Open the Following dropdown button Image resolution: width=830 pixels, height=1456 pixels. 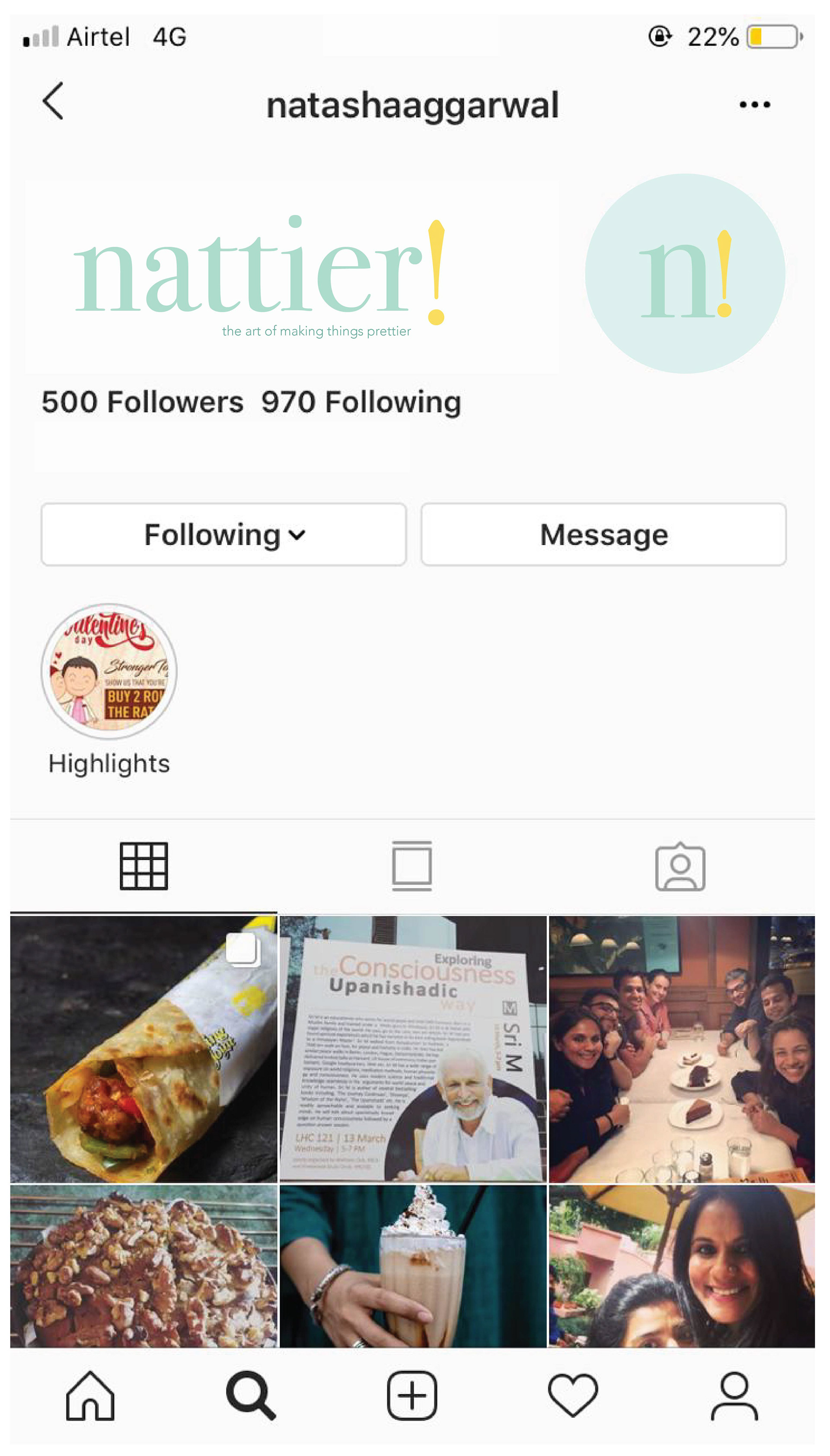point(223,534)
